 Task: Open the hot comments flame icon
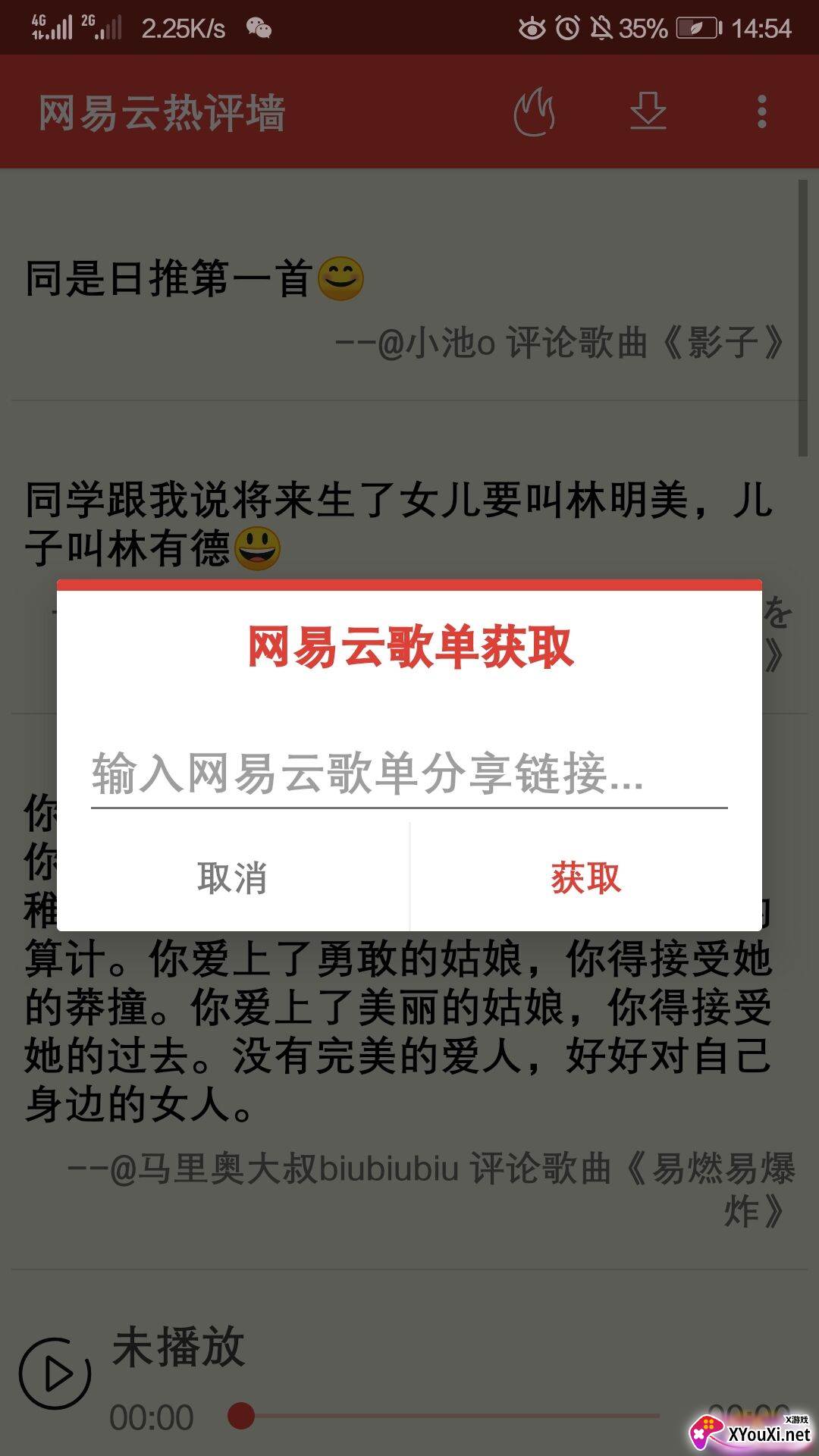tap(534, 112)
